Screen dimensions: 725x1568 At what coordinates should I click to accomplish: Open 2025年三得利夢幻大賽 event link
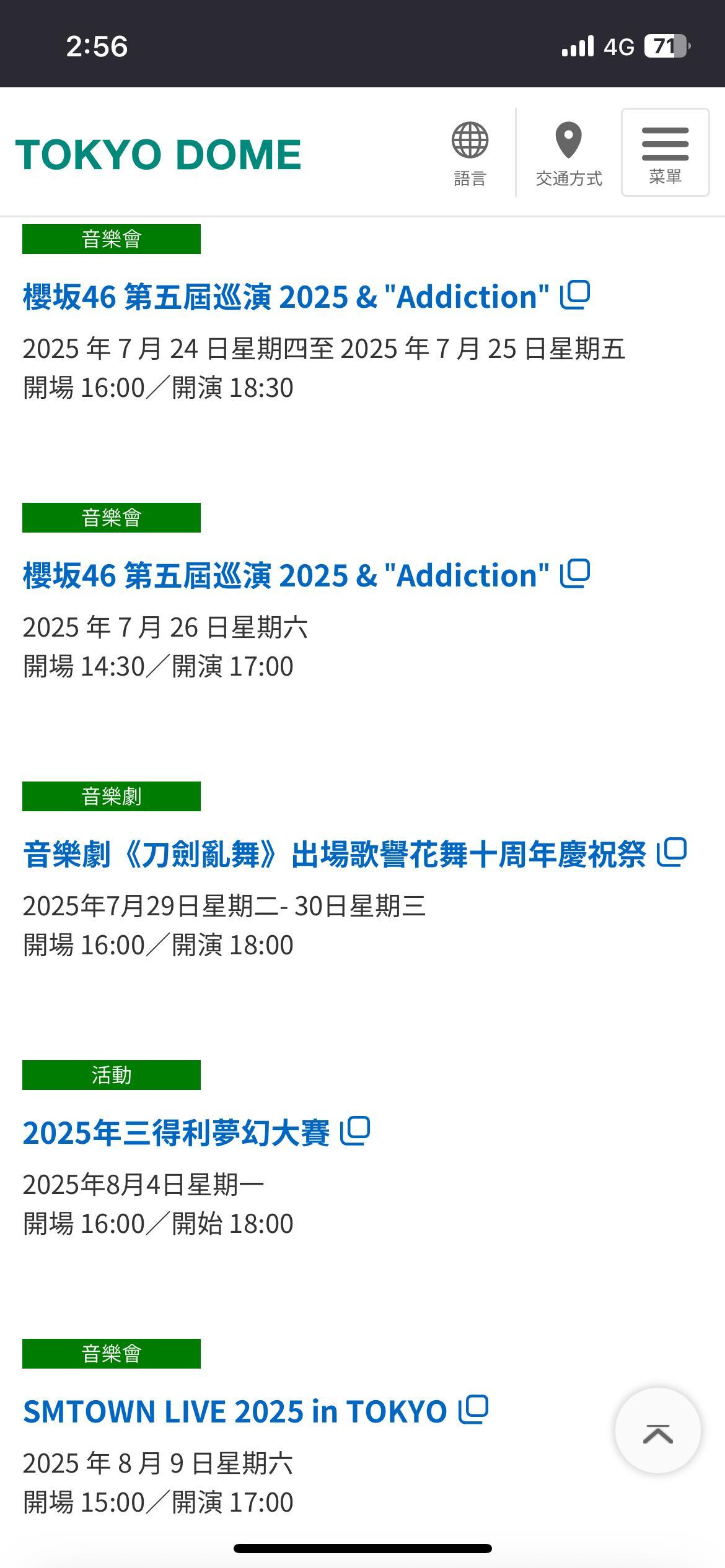[177, 1133]
